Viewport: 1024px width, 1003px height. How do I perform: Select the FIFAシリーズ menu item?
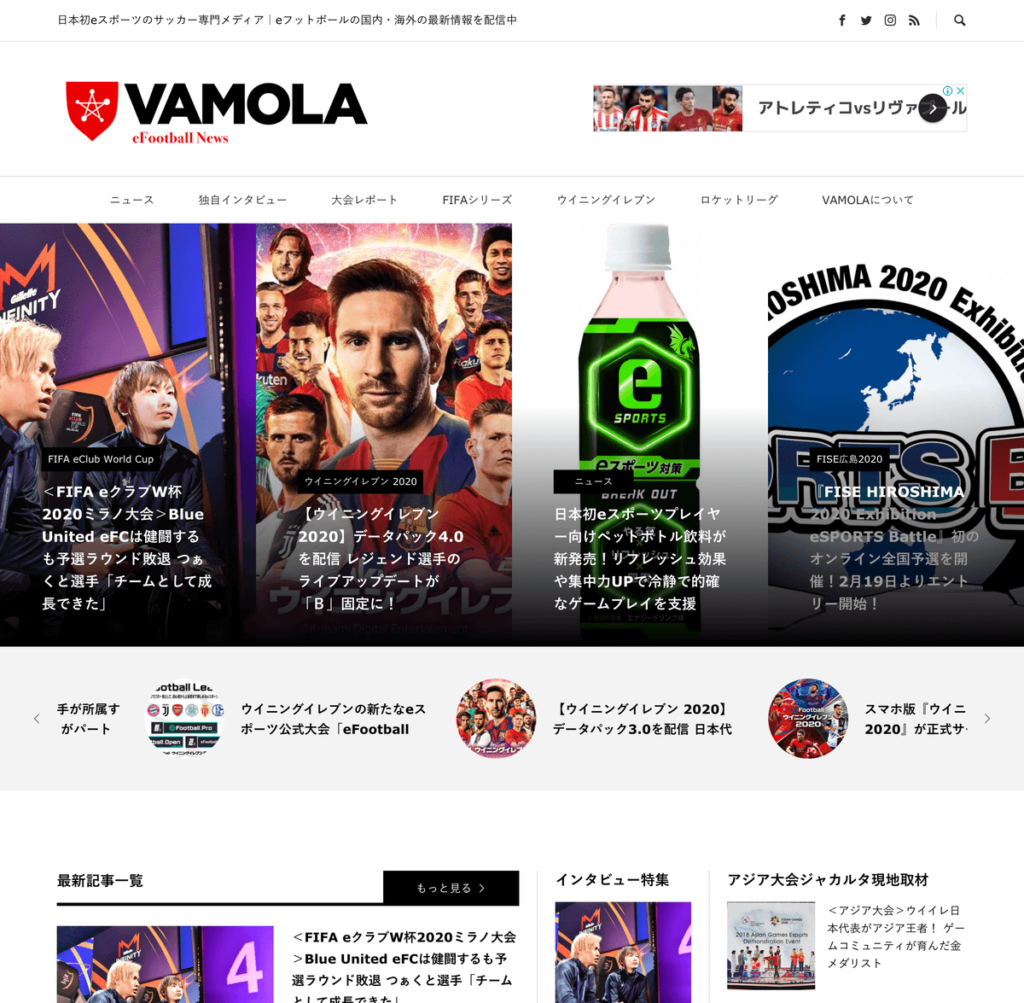(x=477, y=200)
